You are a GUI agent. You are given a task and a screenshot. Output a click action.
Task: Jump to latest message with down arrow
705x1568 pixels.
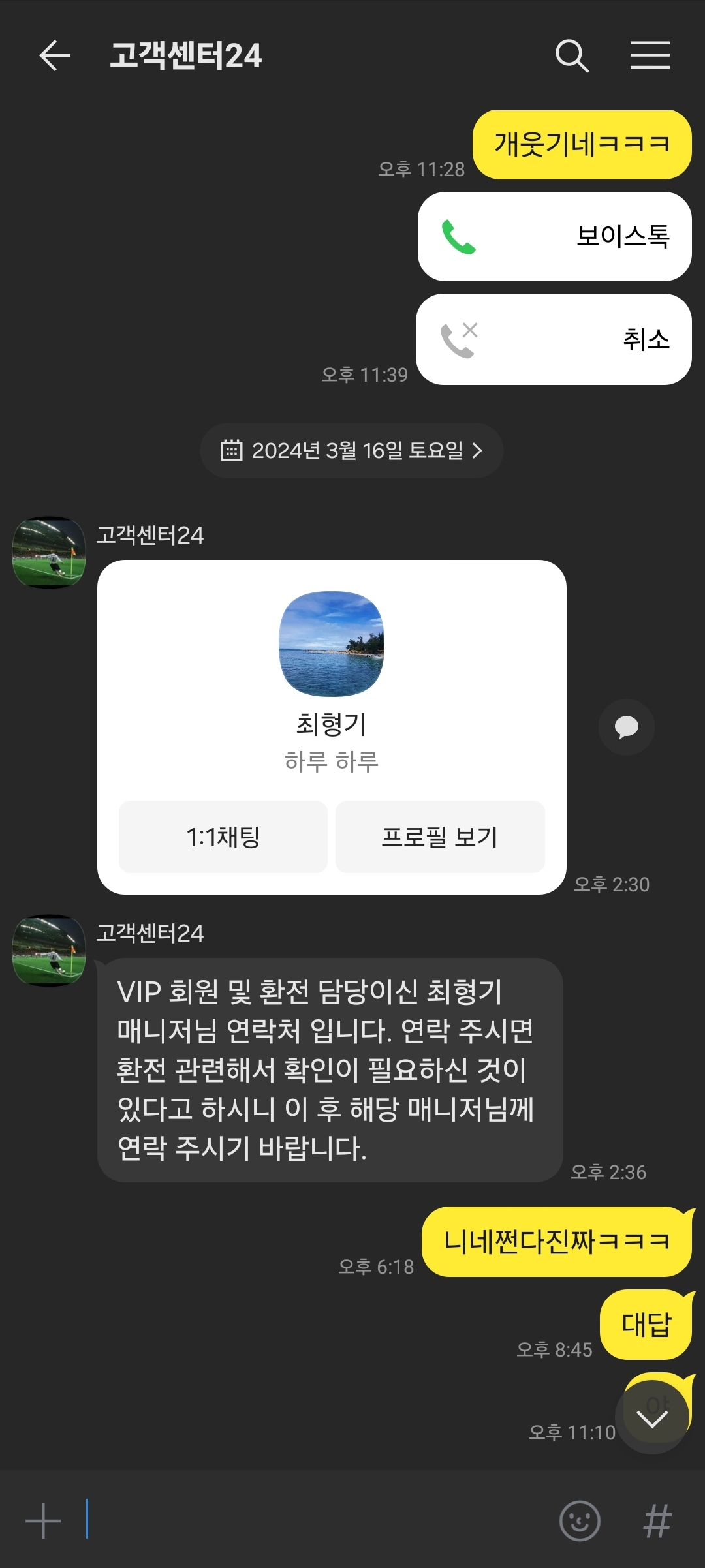click(652, 1417)
